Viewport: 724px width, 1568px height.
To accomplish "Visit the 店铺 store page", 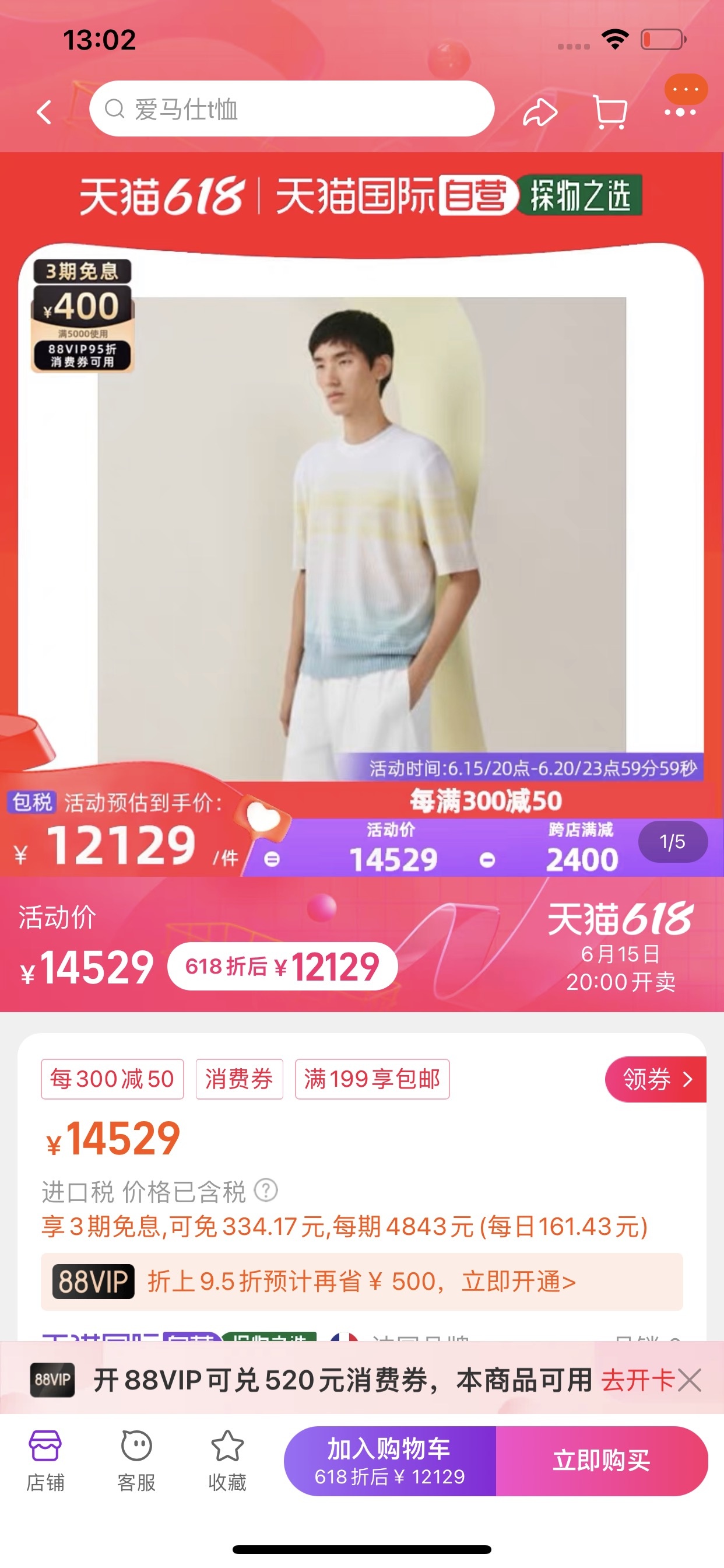I will click(45, 1459).
